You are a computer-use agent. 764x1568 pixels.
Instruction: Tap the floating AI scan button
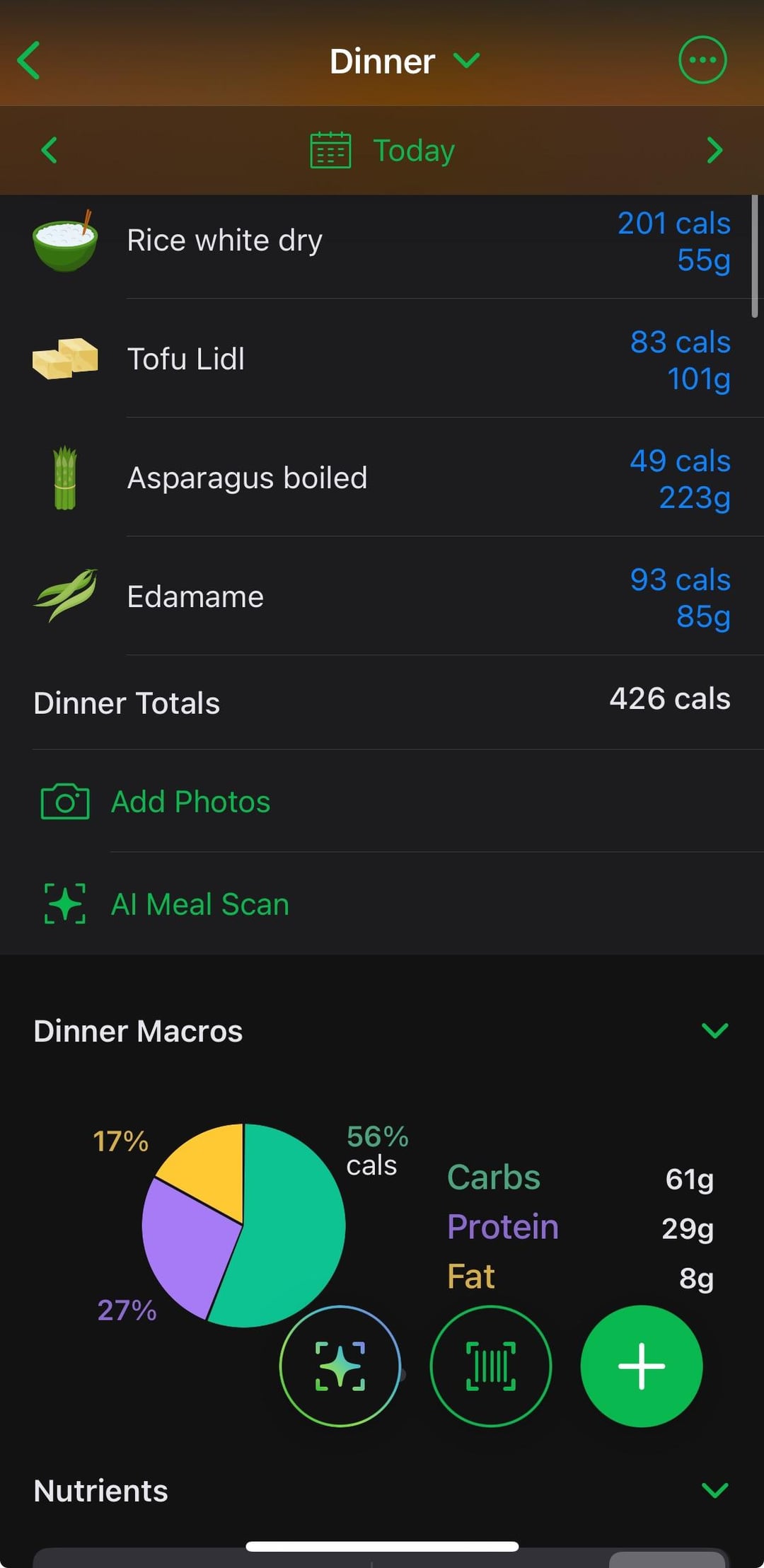[x=340, y=1366]
